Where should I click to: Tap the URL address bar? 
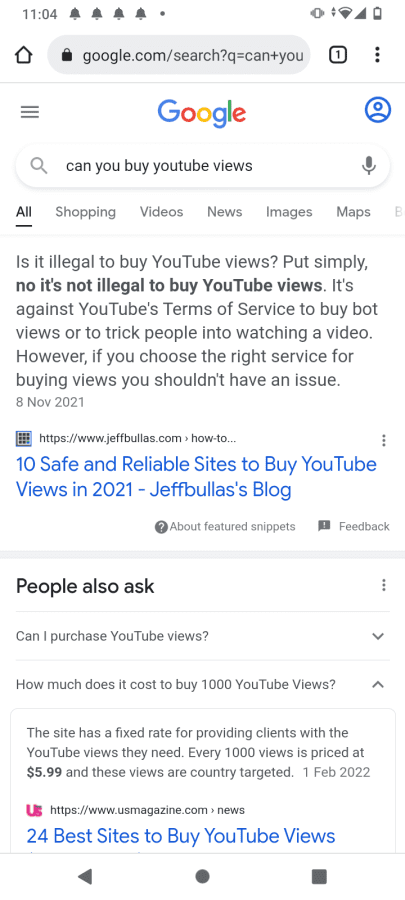[179, 55]
